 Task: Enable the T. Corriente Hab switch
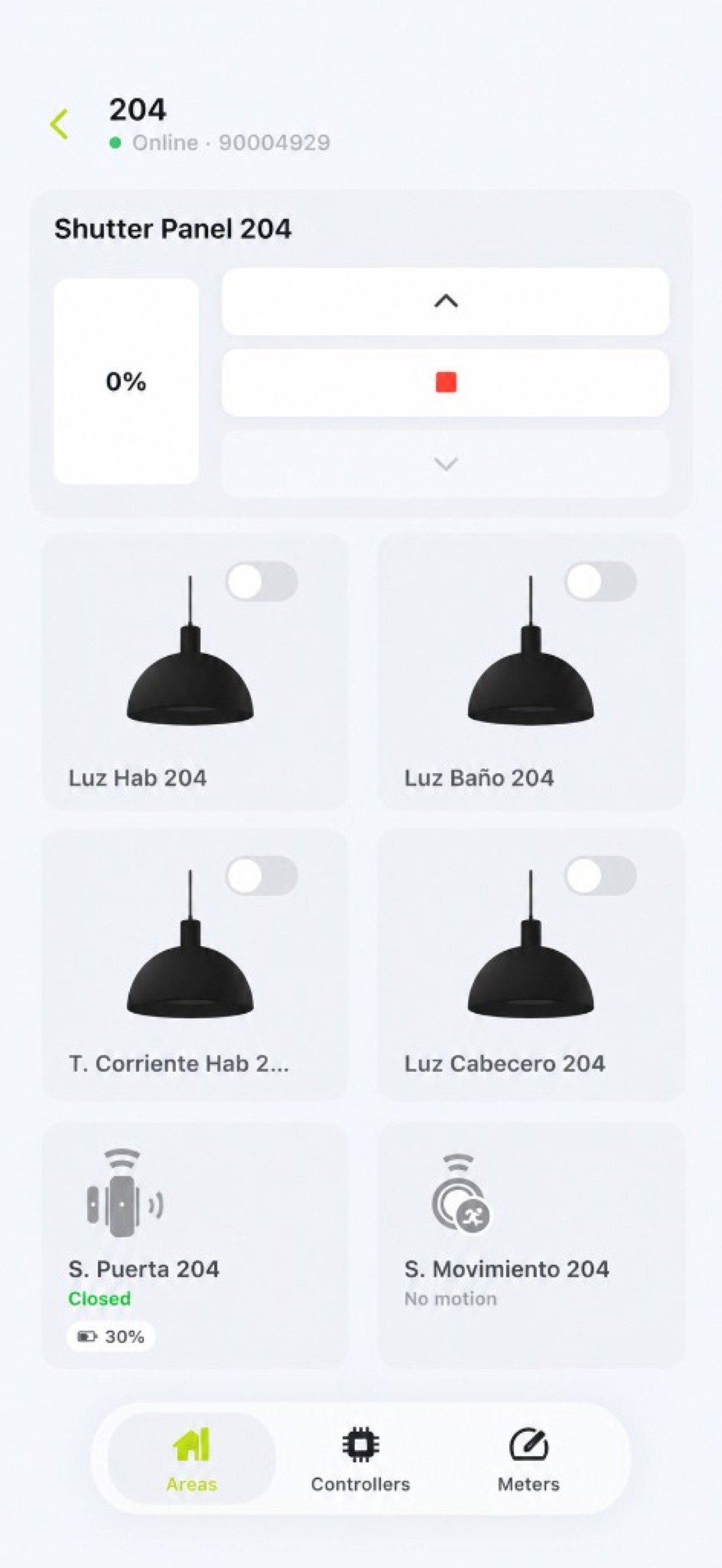[x=262, y=875]
